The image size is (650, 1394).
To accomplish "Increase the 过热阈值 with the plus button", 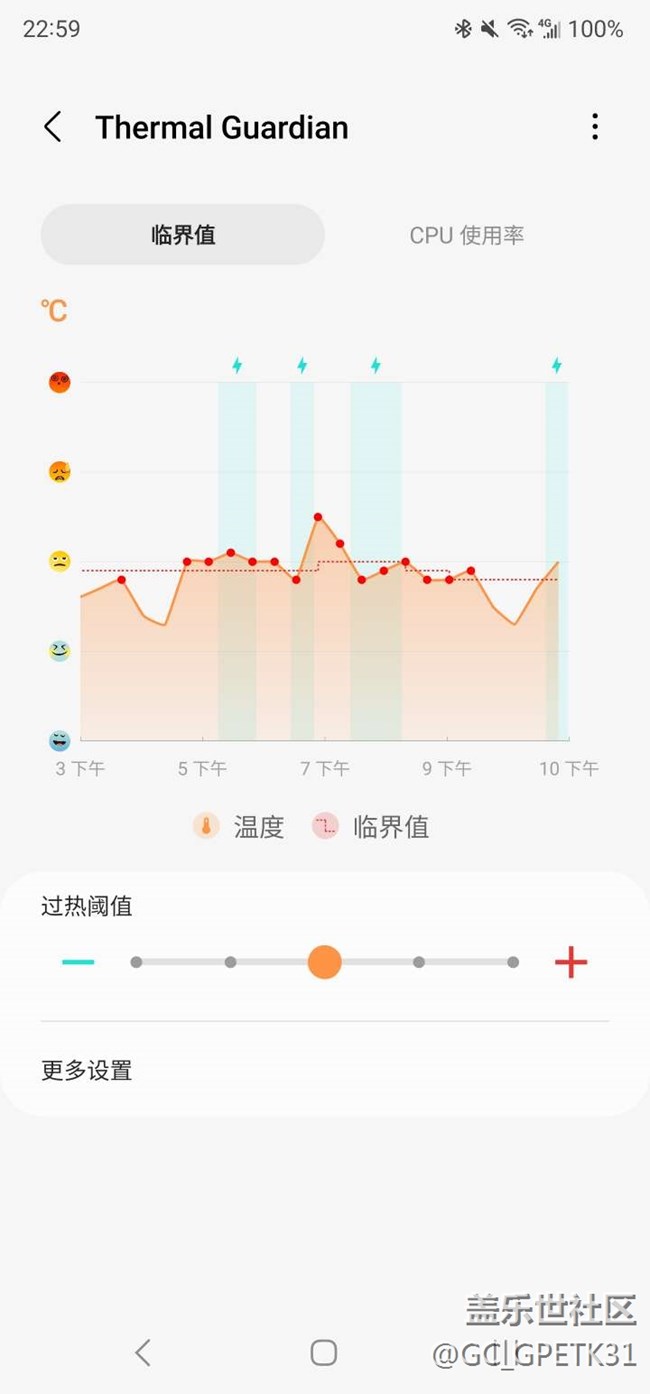I will point(571,962).
